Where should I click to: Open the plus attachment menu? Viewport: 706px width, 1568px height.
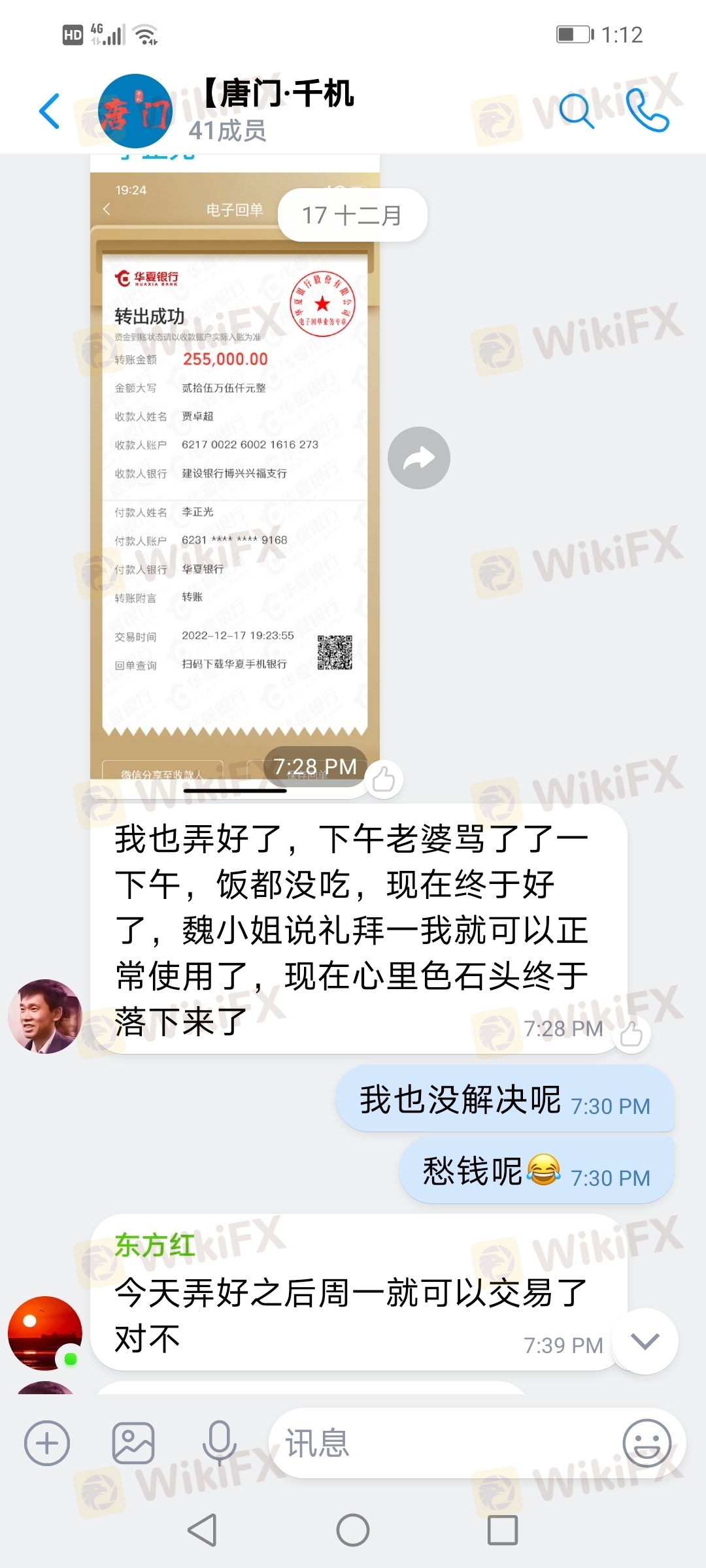pos(47,1443)
